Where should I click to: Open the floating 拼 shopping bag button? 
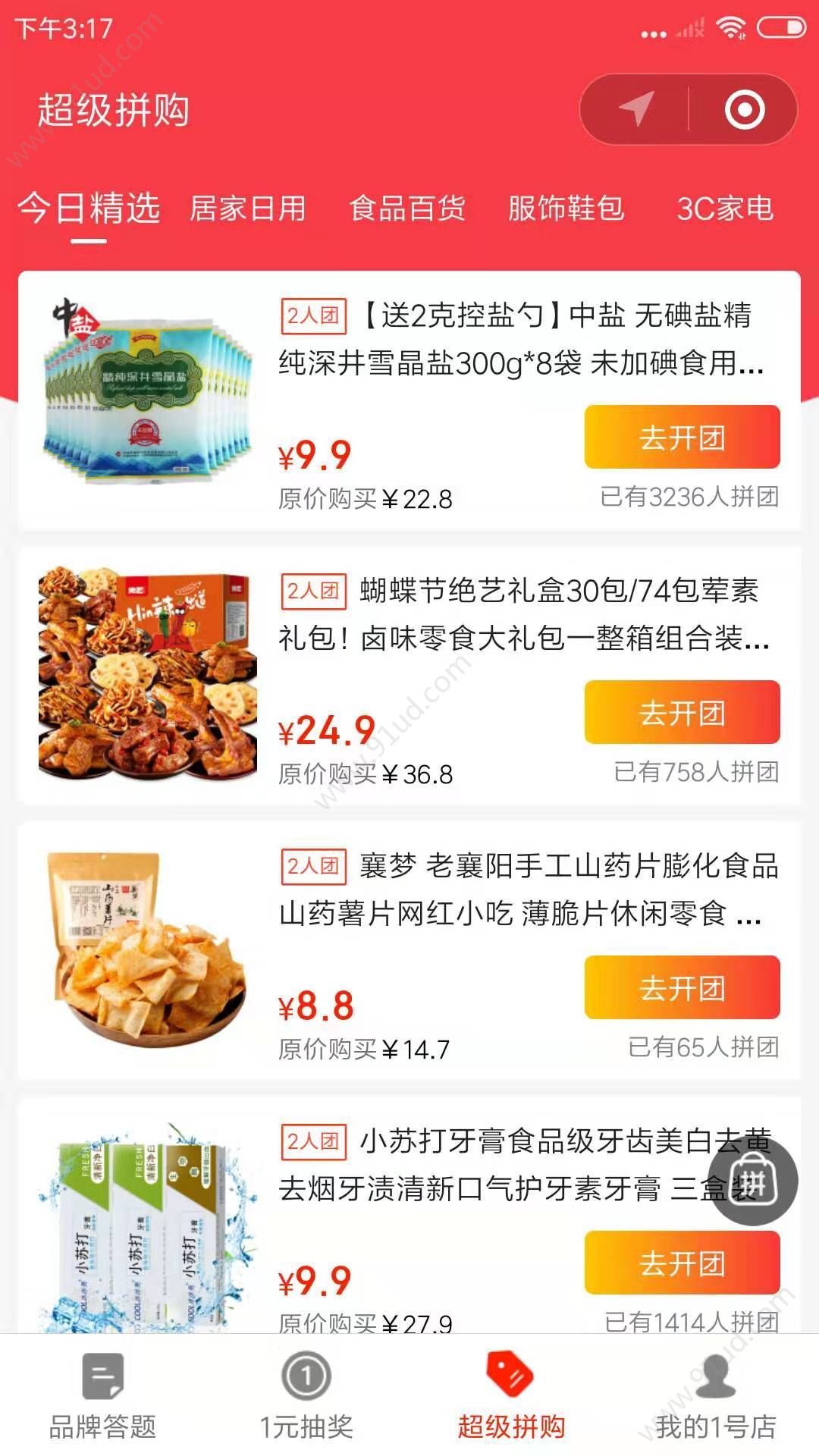tap(753, 1180)
